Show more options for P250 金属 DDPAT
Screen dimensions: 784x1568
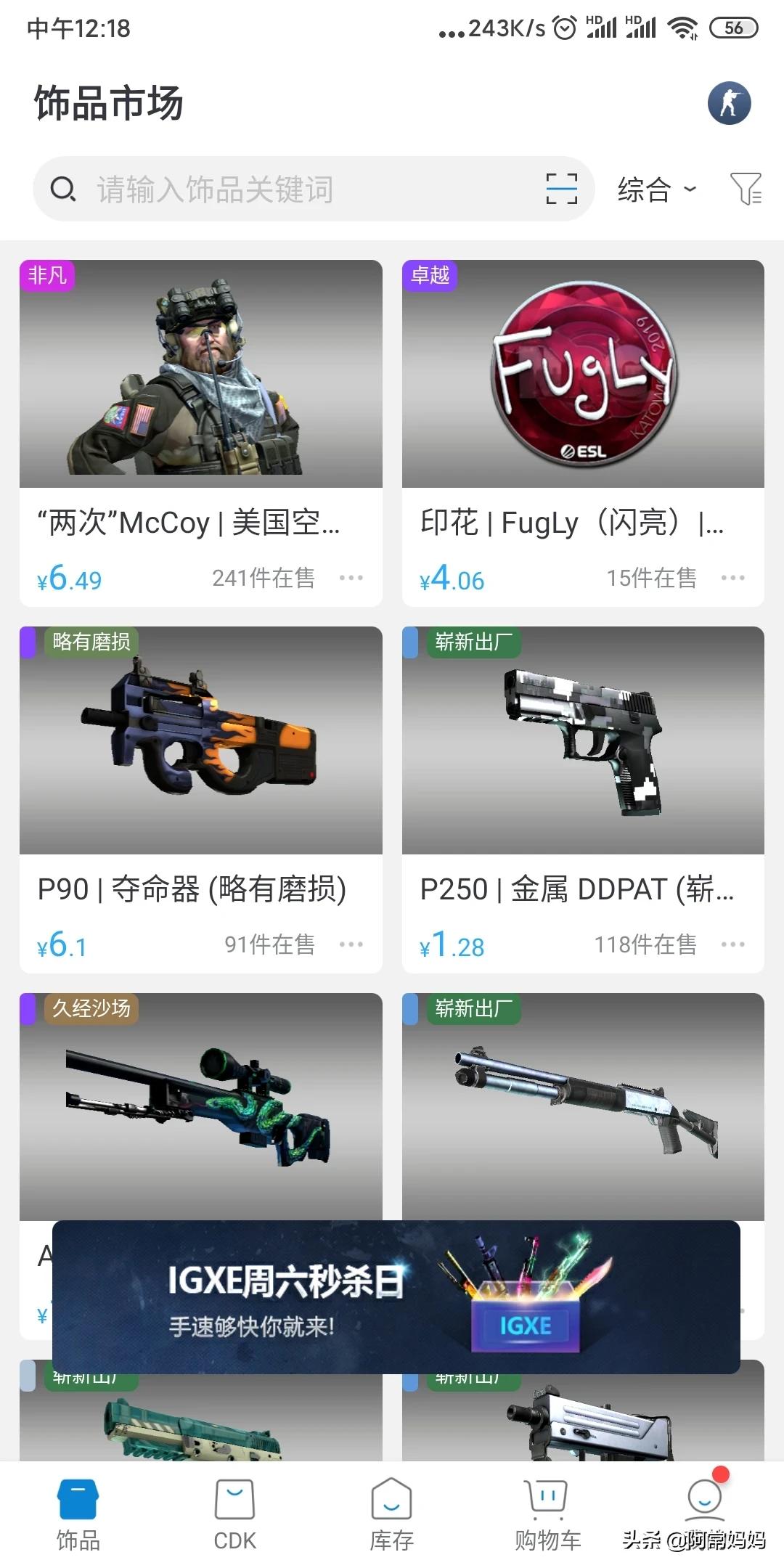733,944
